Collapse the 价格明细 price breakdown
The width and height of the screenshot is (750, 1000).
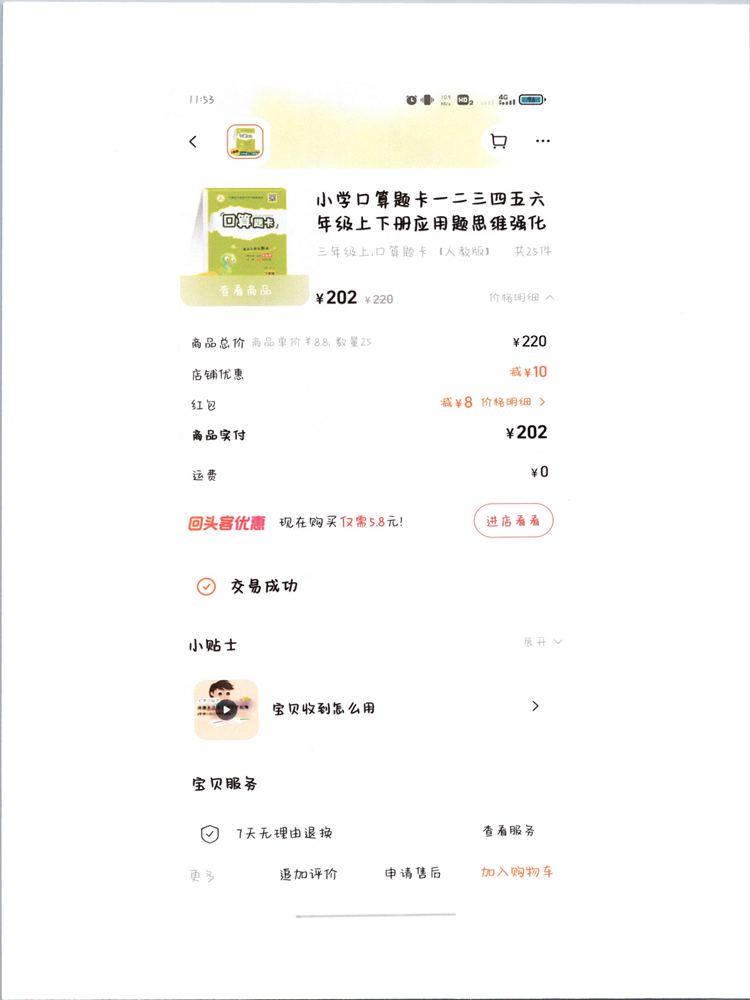pyautogui.click(x=522, y=298)
